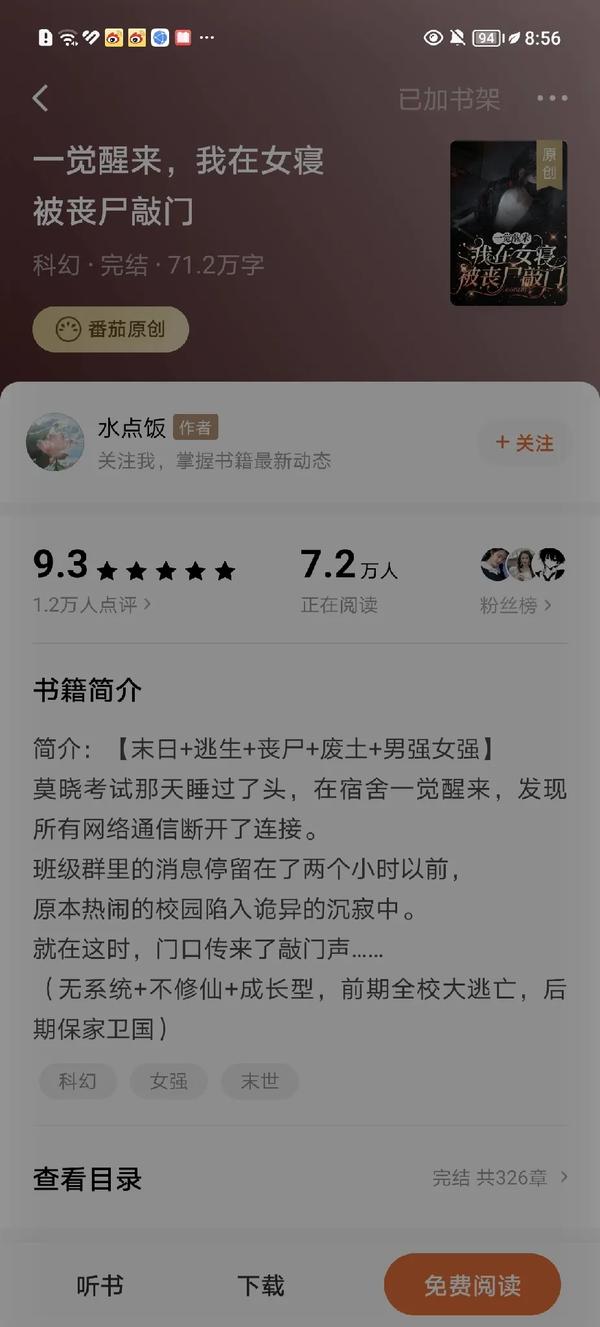This screenshot has width=600, height=1327.
Task: View the 1.2万人点评 ratings
Action: tap(92, 604)
